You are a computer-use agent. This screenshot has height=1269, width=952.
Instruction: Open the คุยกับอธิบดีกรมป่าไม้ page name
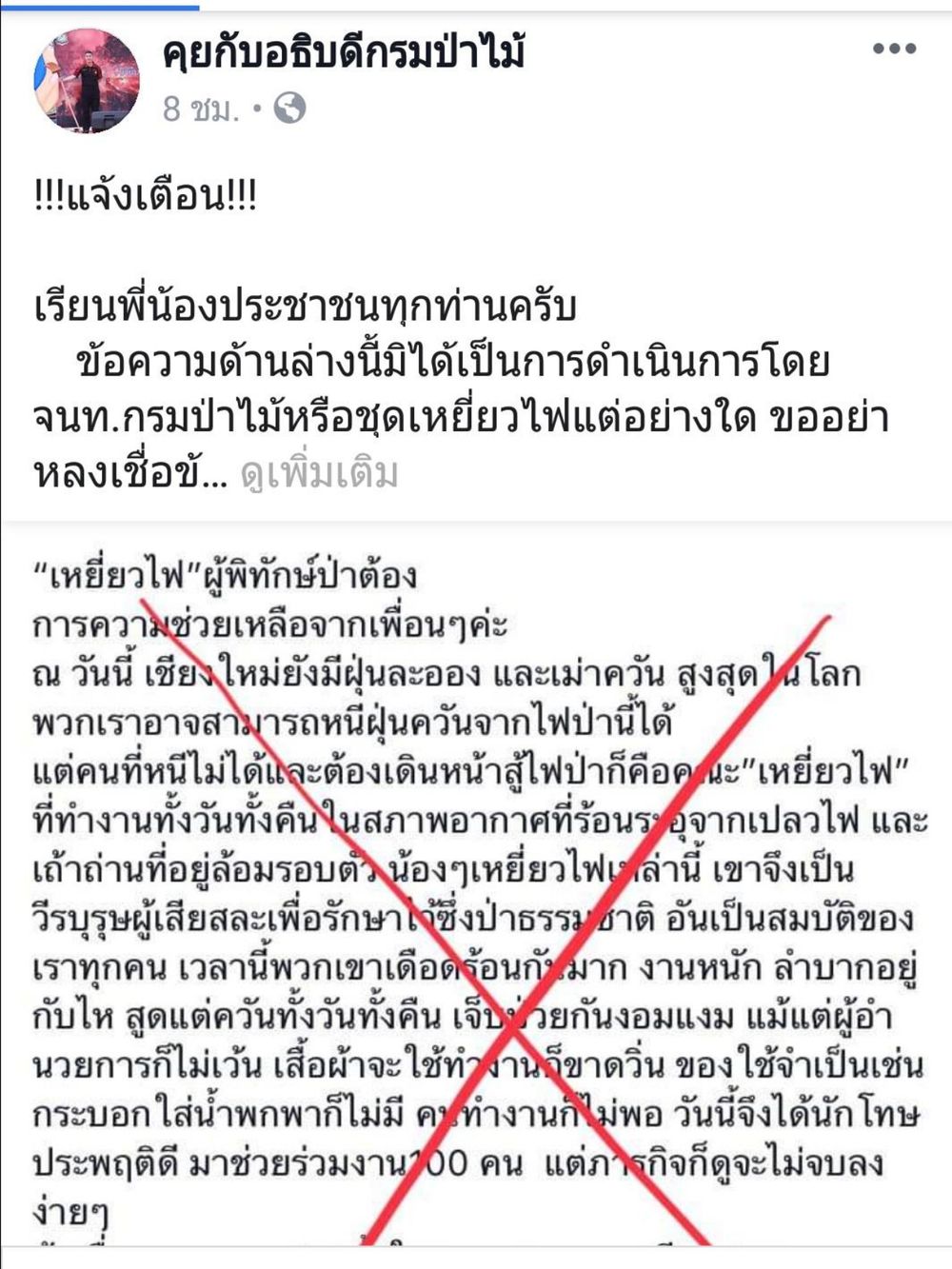click(344, 52)
